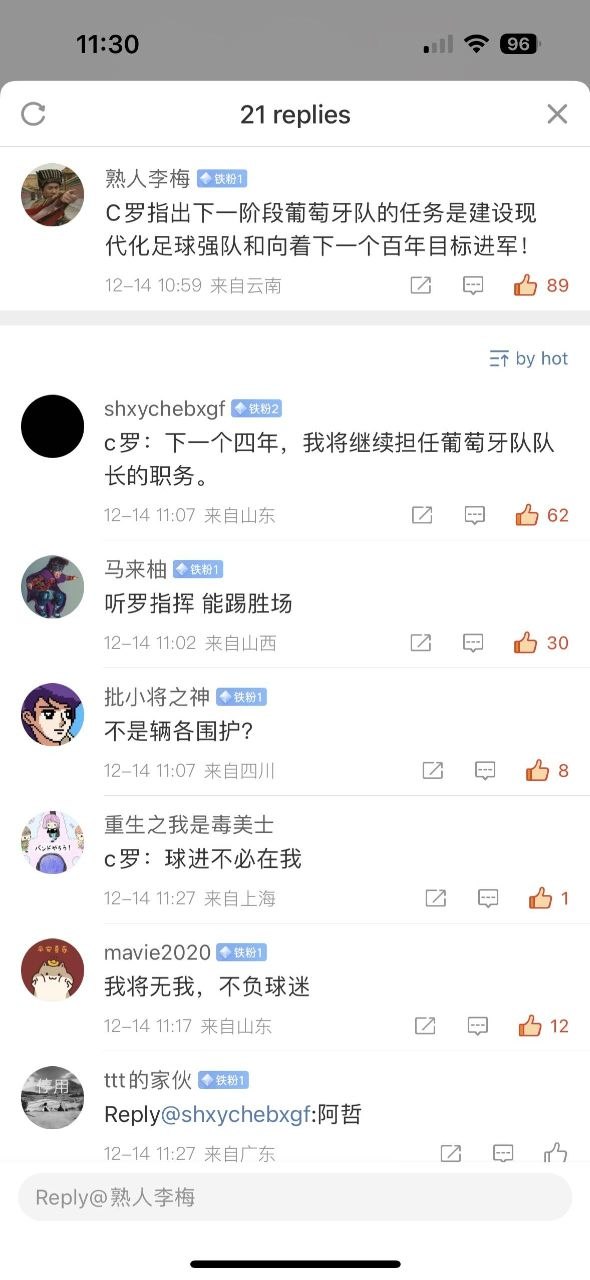Open username mavie2020's profile
Image resolution: width=590 pixels, height=1280 pixels.
(157, 952)
